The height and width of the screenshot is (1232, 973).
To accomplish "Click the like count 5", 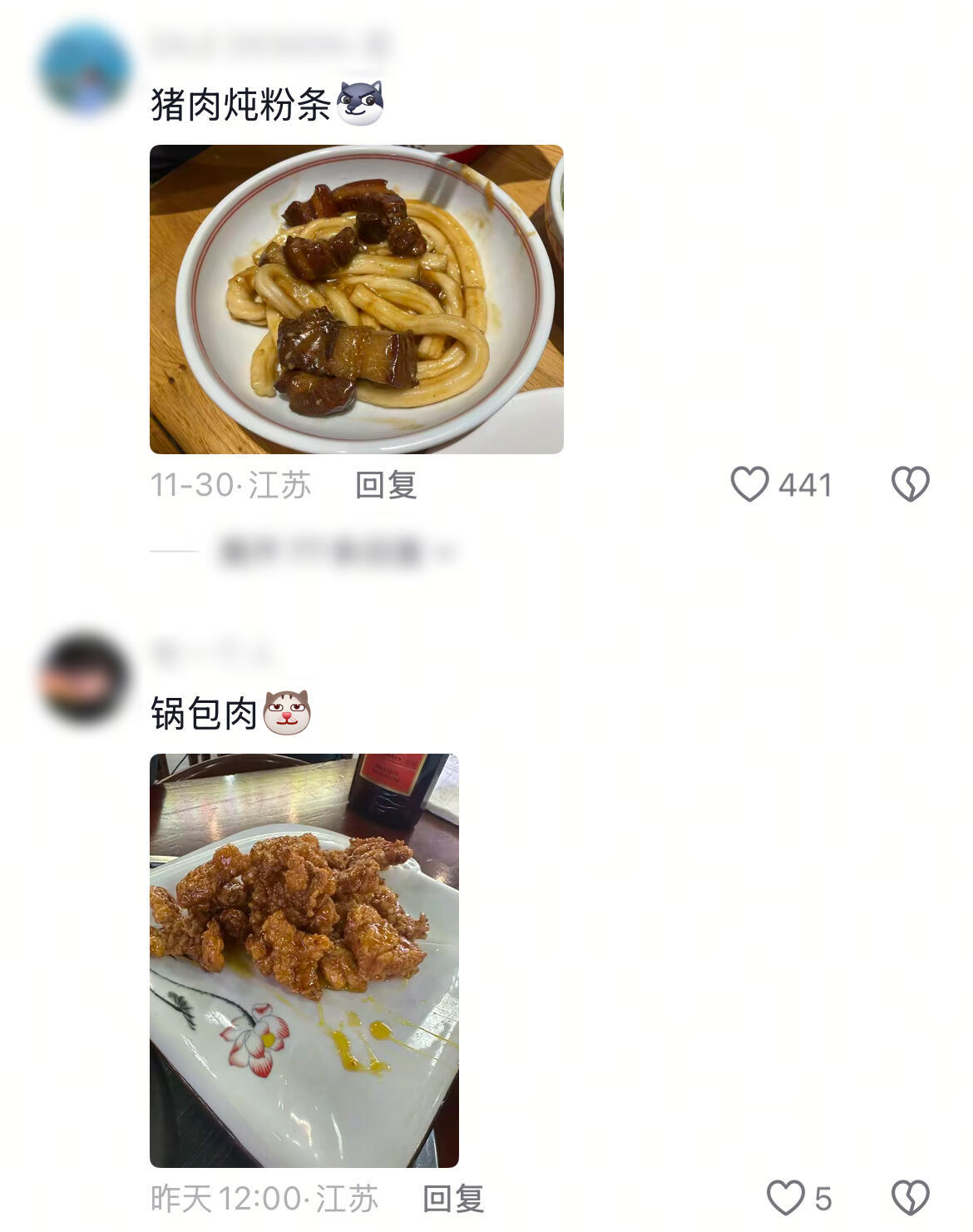I will point(819,1195).
